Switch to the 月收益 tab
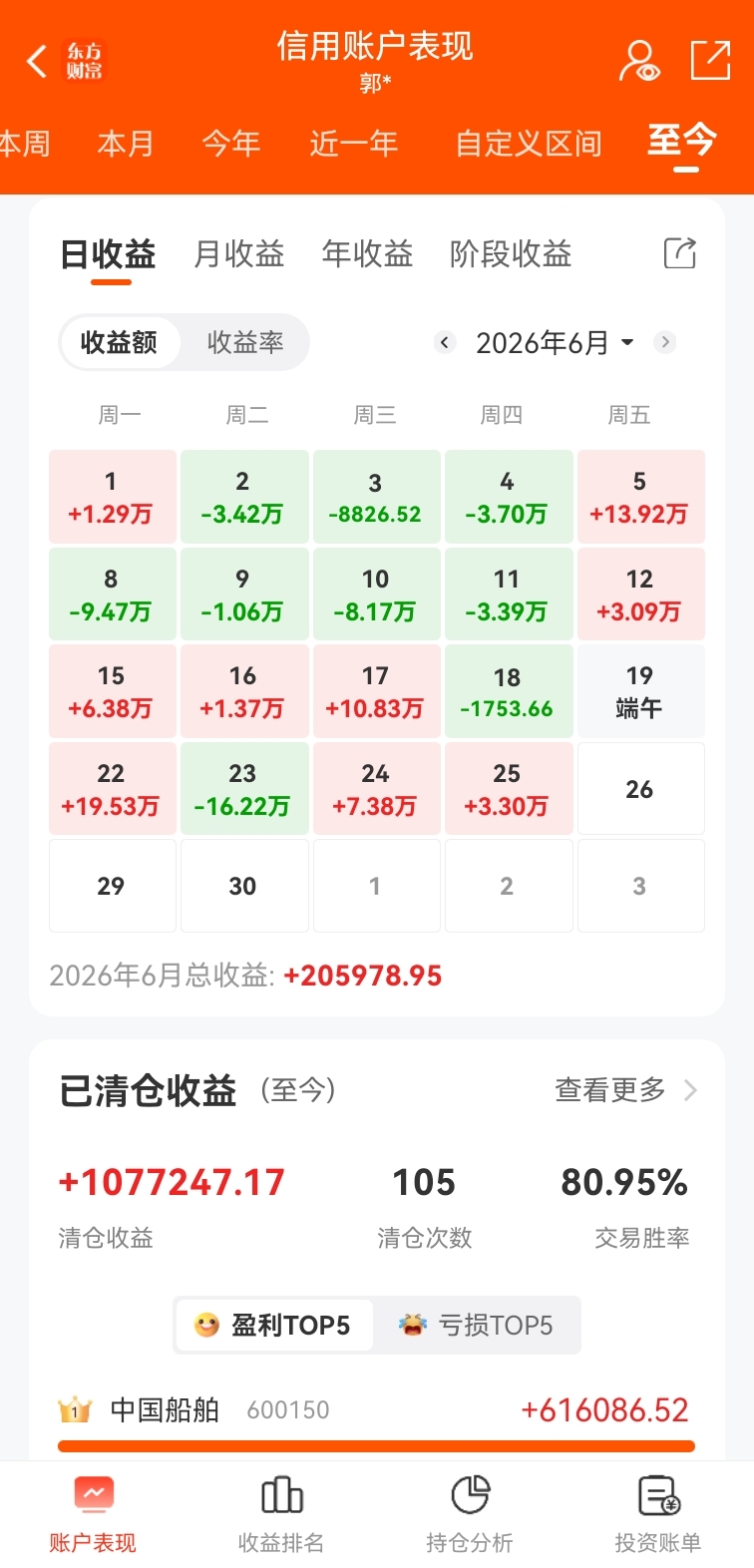754x1568 pixels. [239, 254]
